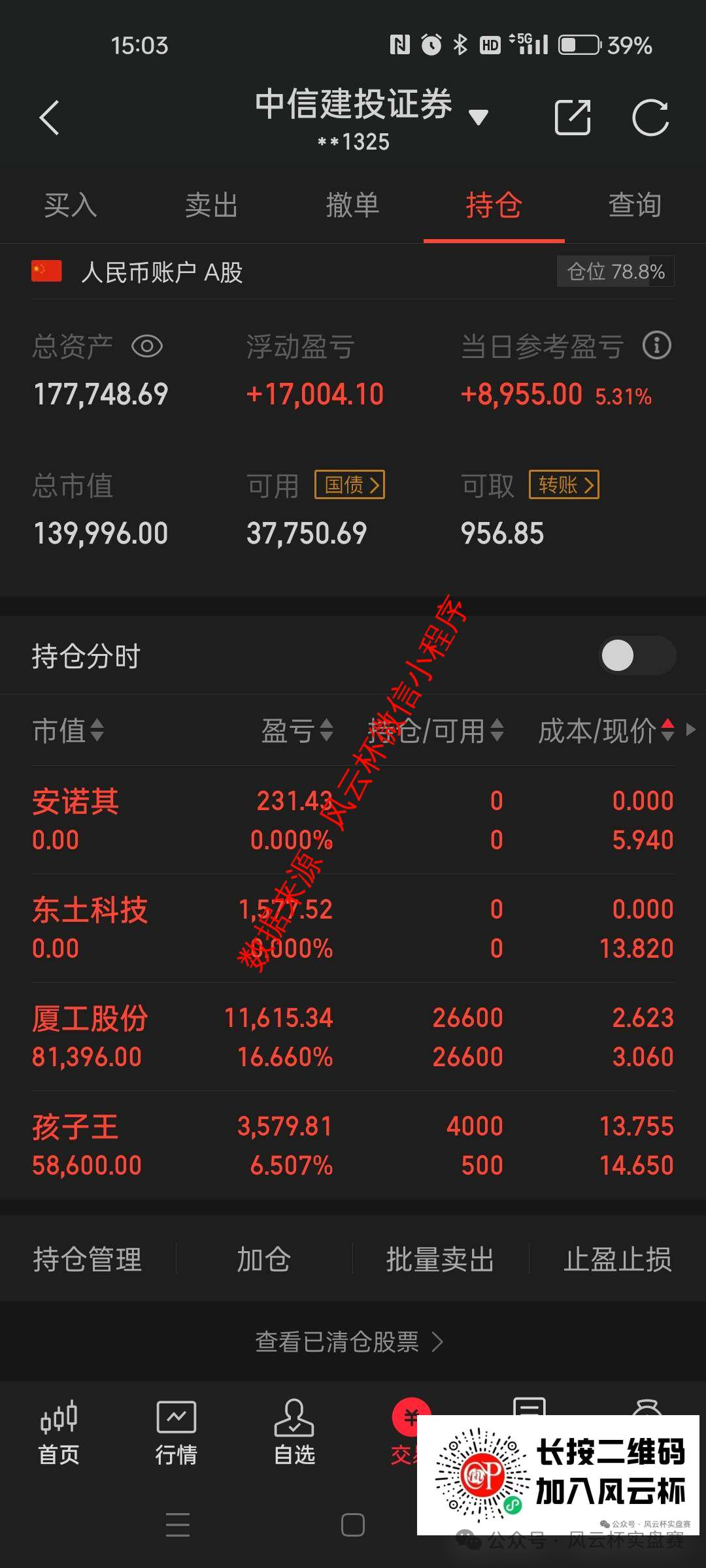Open the 孩子王 holding row
The height and width of the screenshot is (1568, 706).
click(353, 1145)
